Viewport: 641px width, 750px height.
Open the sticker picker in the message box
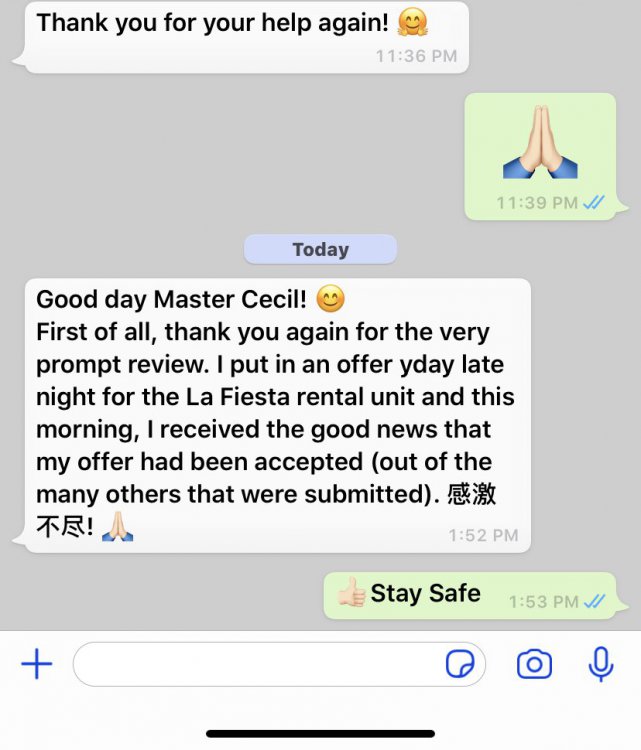coord(459,664)
